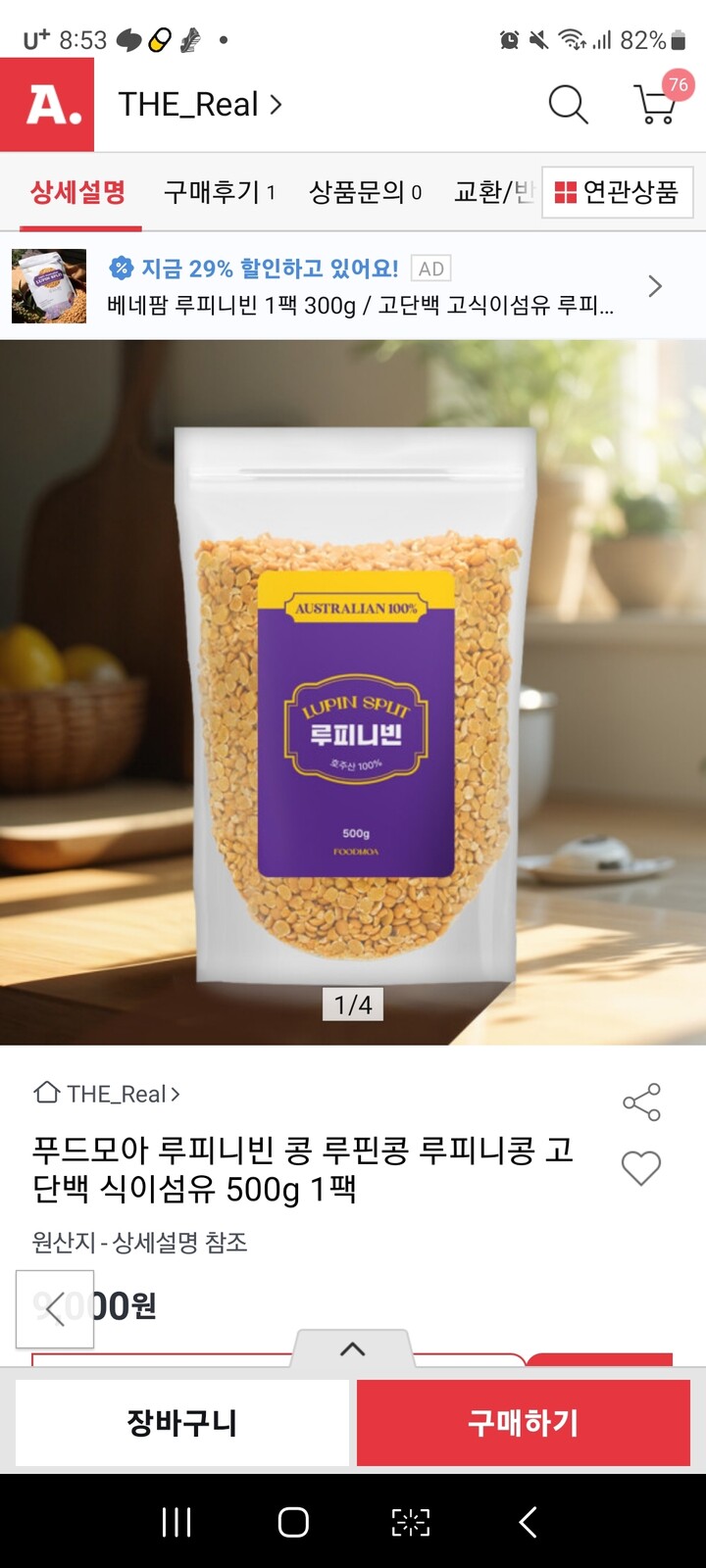Tap the A. home logo

tap(47, 105)
